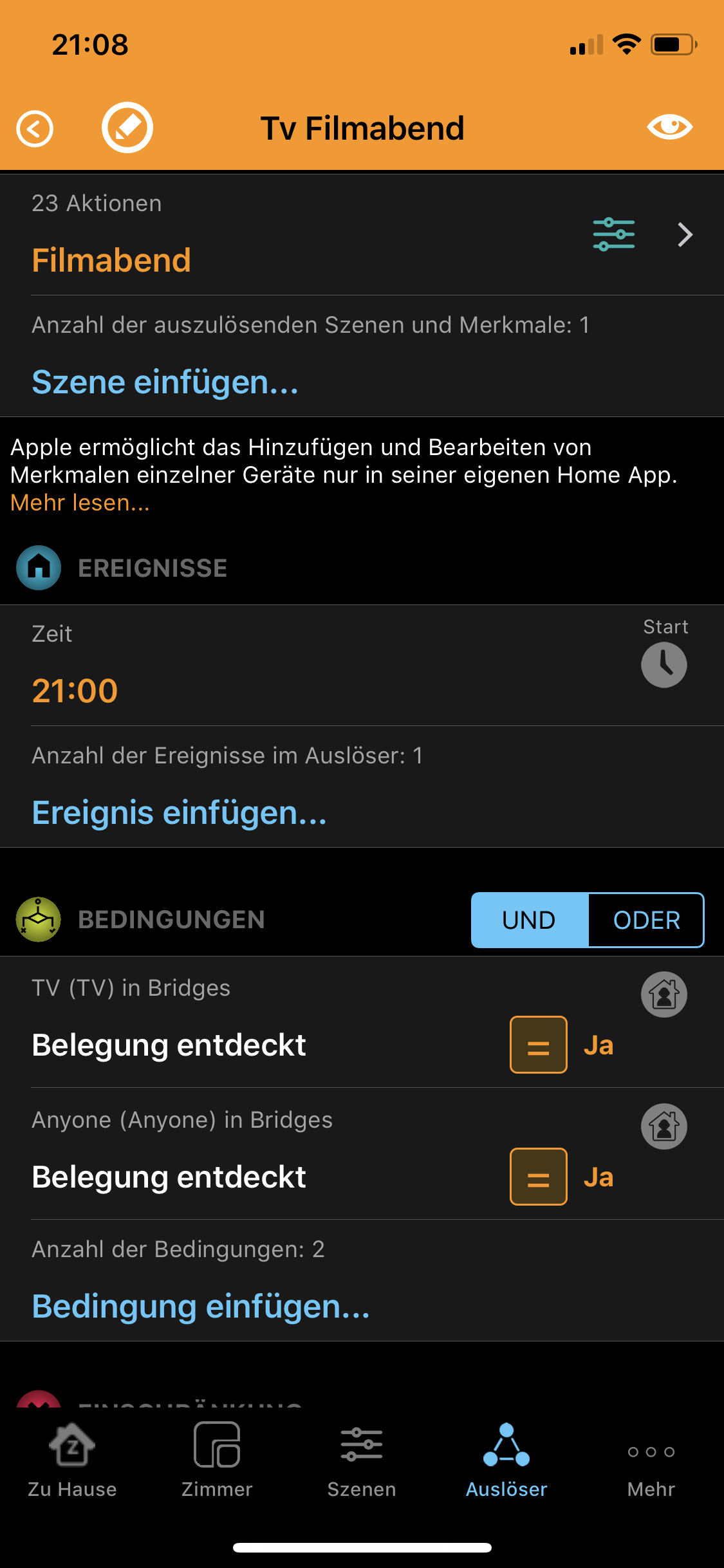Open Mehr lesen link
Viewport: 724px width, 1568px height.
80,503
